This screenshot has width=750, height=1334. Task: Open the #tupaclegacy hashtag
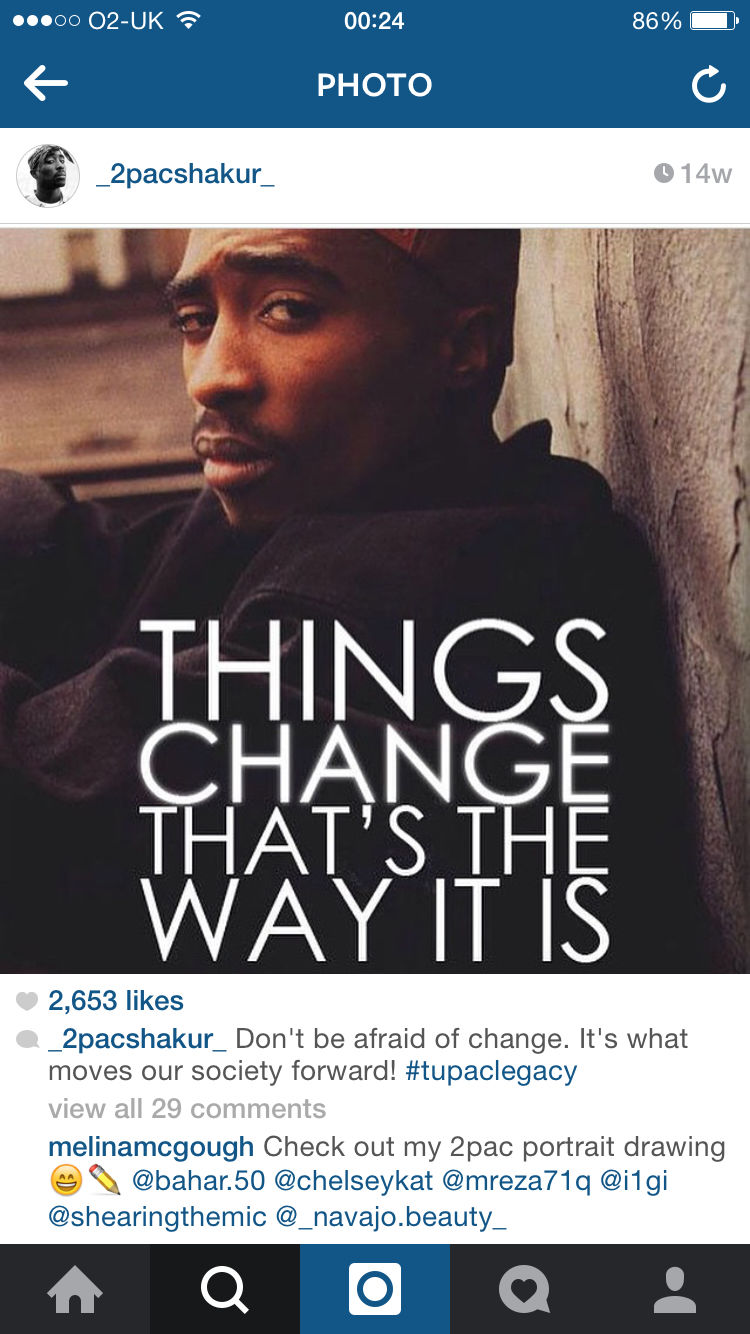click(x=491, y=1071)
